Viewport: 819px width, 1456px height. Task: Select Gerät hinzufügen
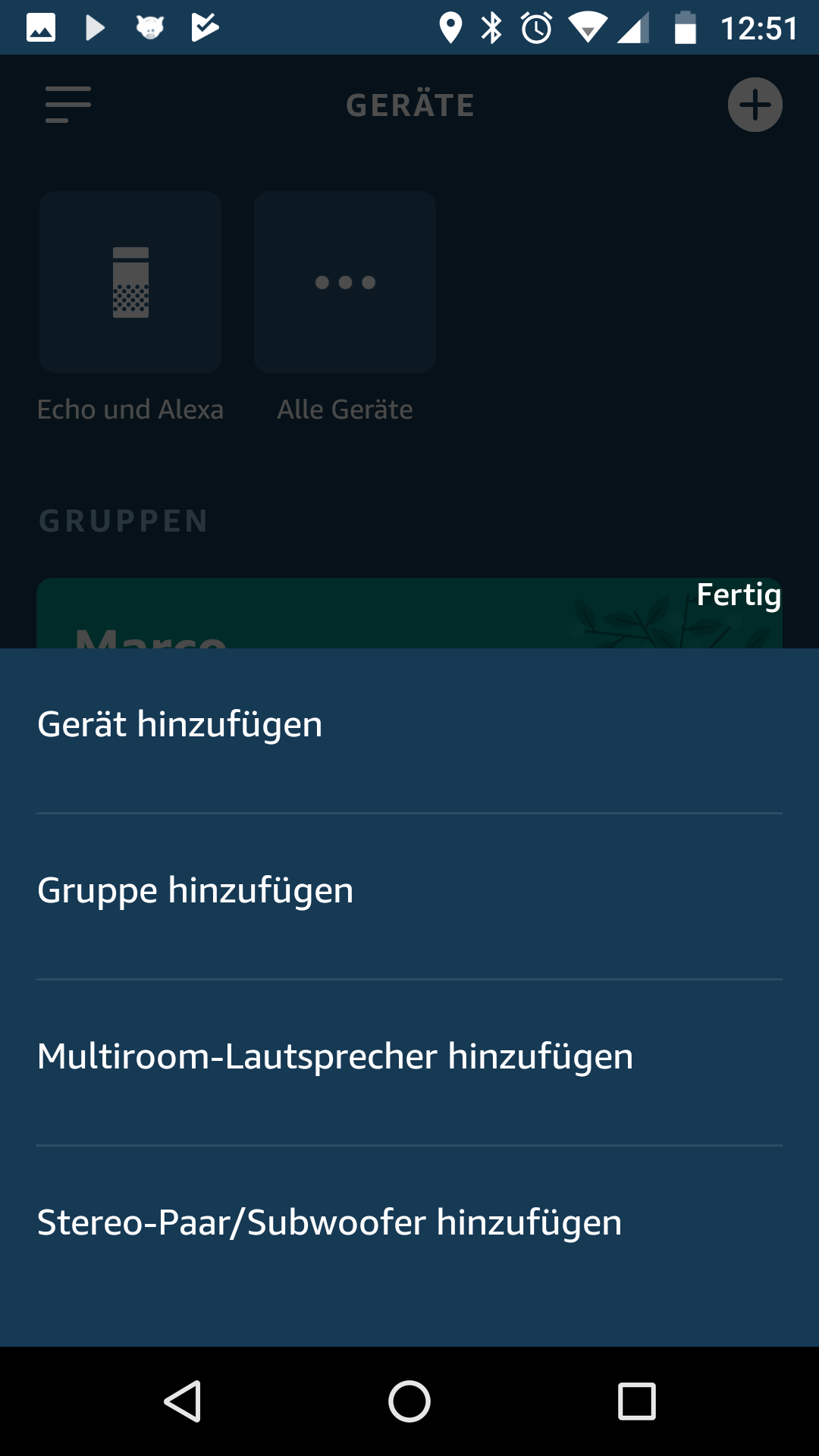409,724
